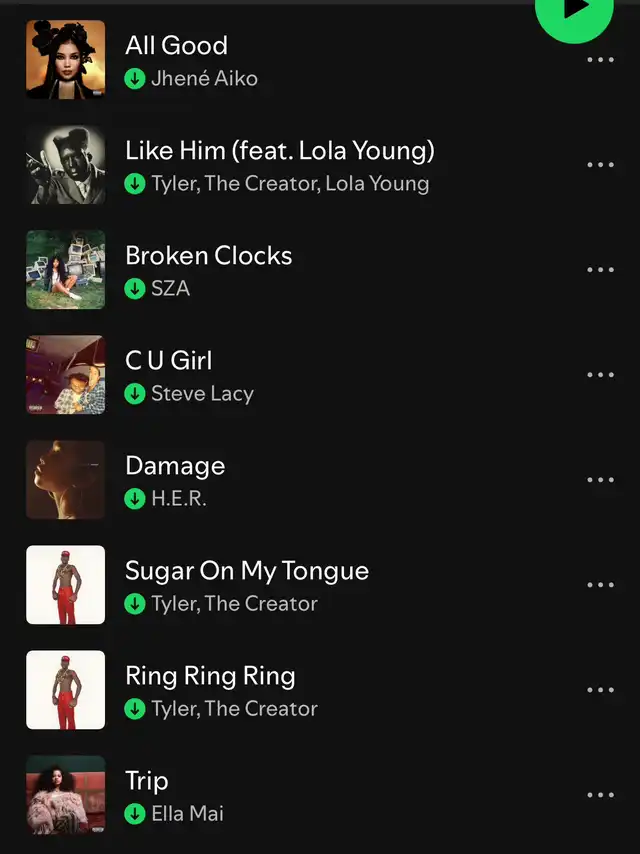Open more options for All Good

600,60
